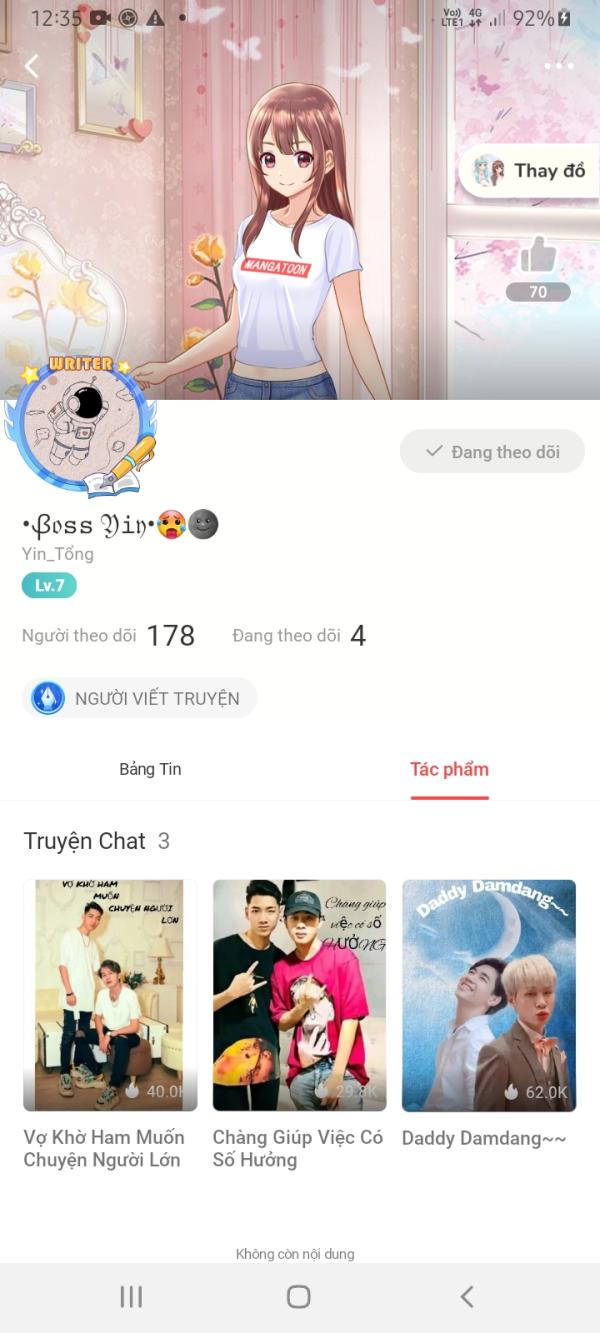Tap the Thay đồ outfit button
The width and height of the screenshot is (600, 1333).
[x=529, y=171]
